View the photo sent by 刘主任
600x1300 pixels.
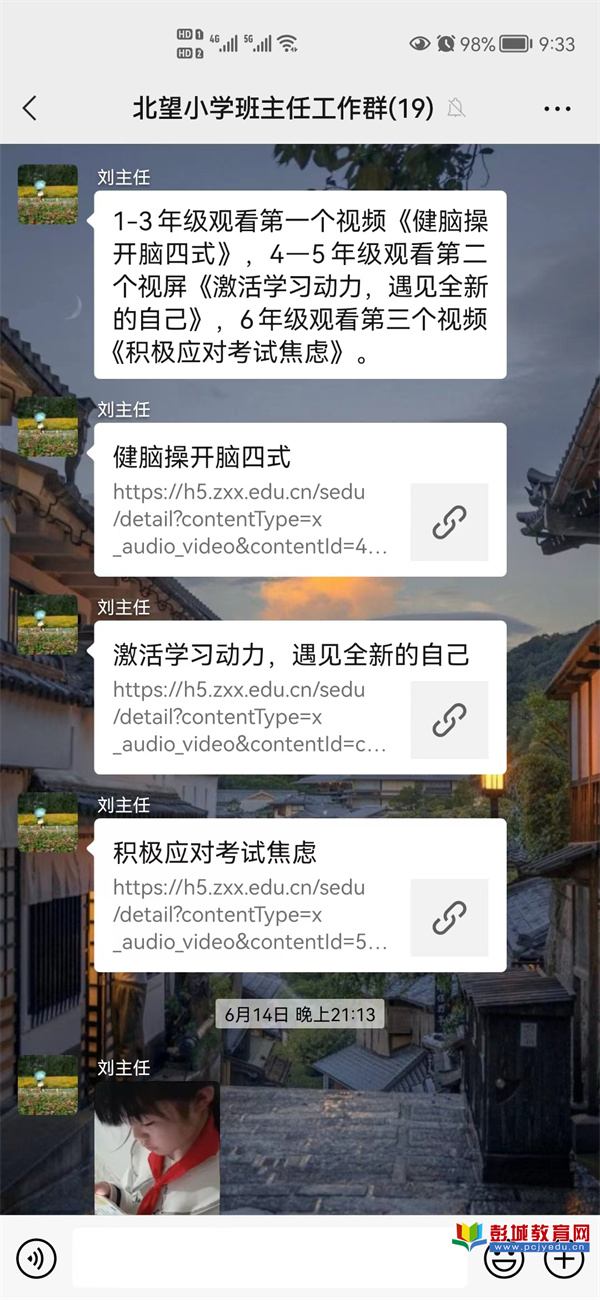tap(157, 1148)
